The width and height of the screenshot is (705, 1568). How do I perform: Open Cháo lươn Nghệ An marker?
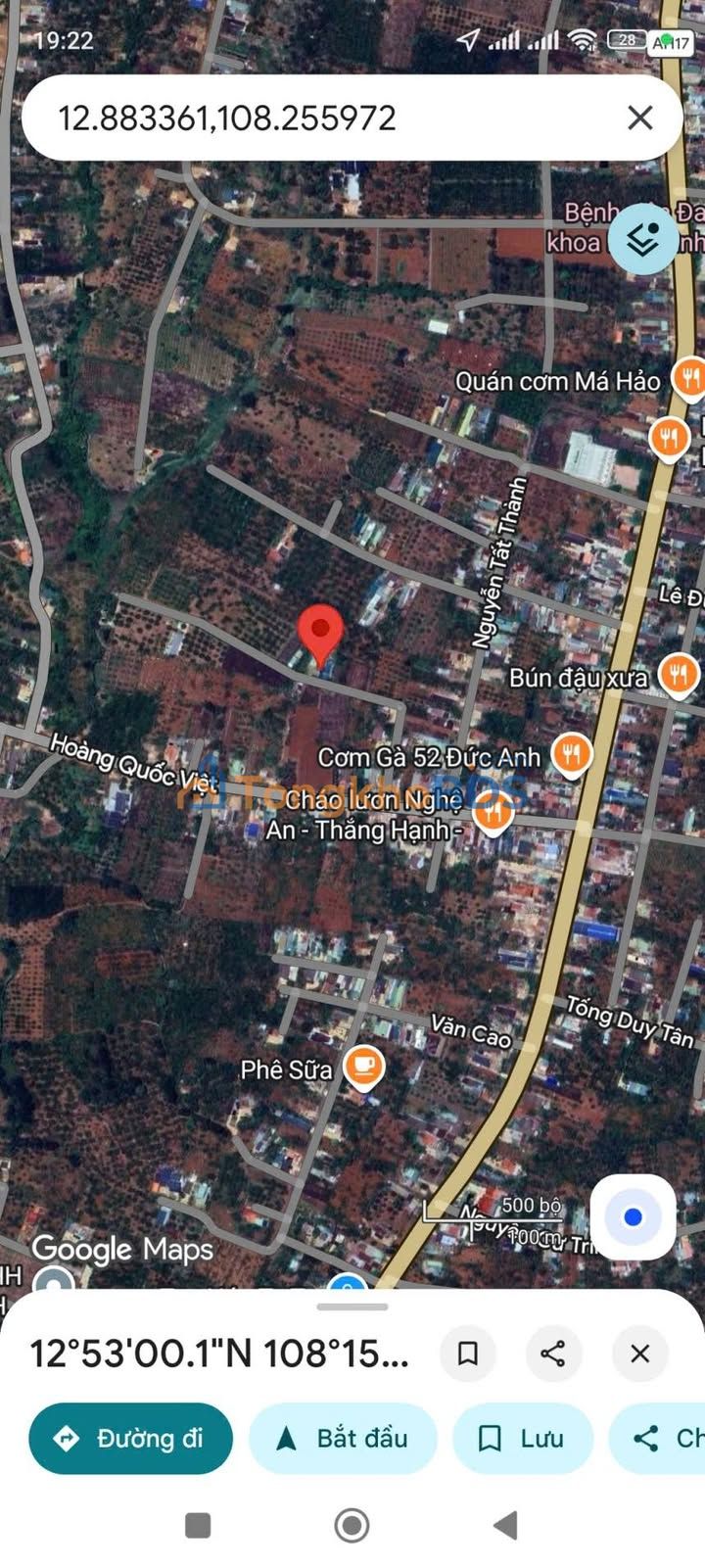(x=493, y=812)
